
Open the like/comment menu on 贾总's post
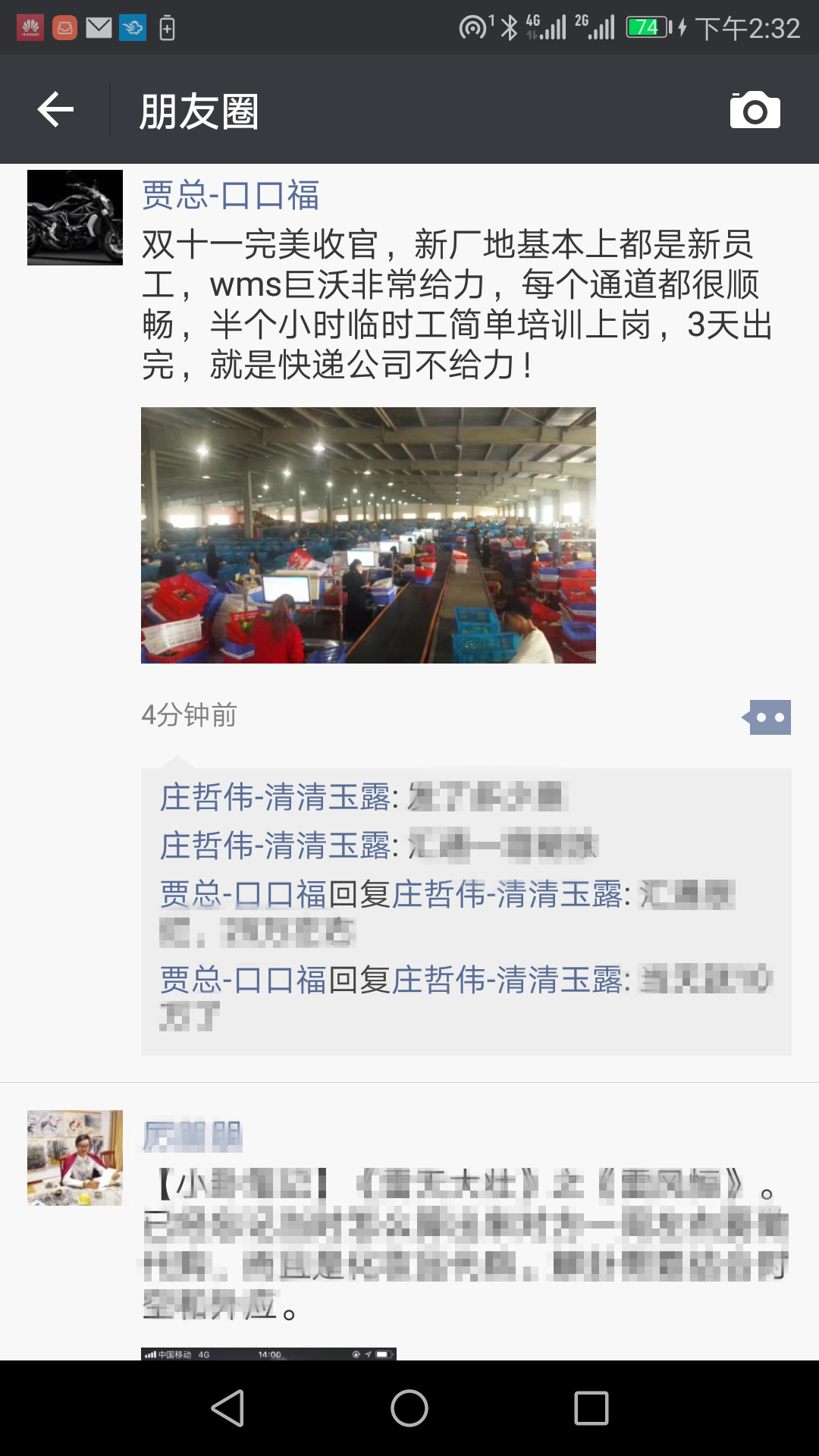(767, 717)
